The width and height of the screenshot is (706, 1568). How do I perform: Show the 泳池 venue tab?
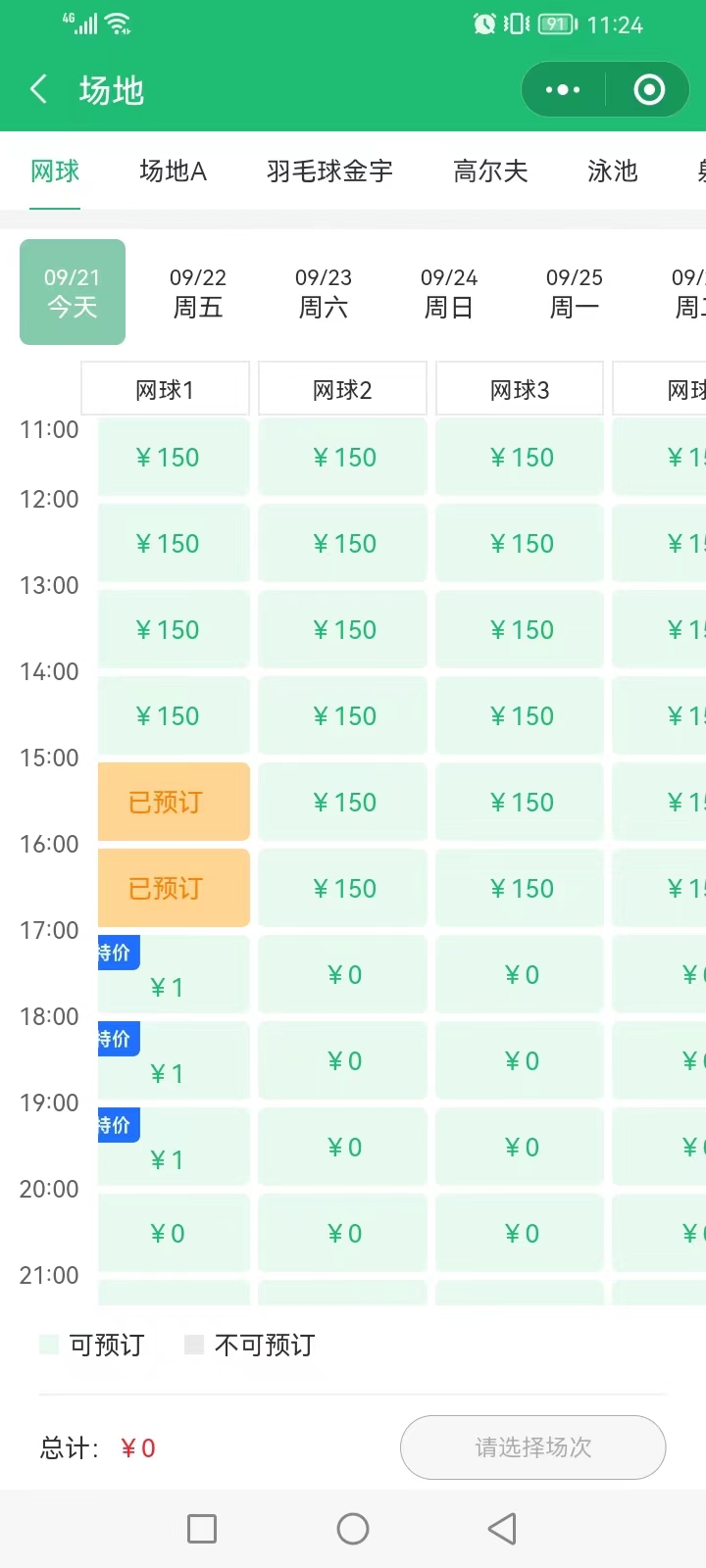click(x=612, y=171)
